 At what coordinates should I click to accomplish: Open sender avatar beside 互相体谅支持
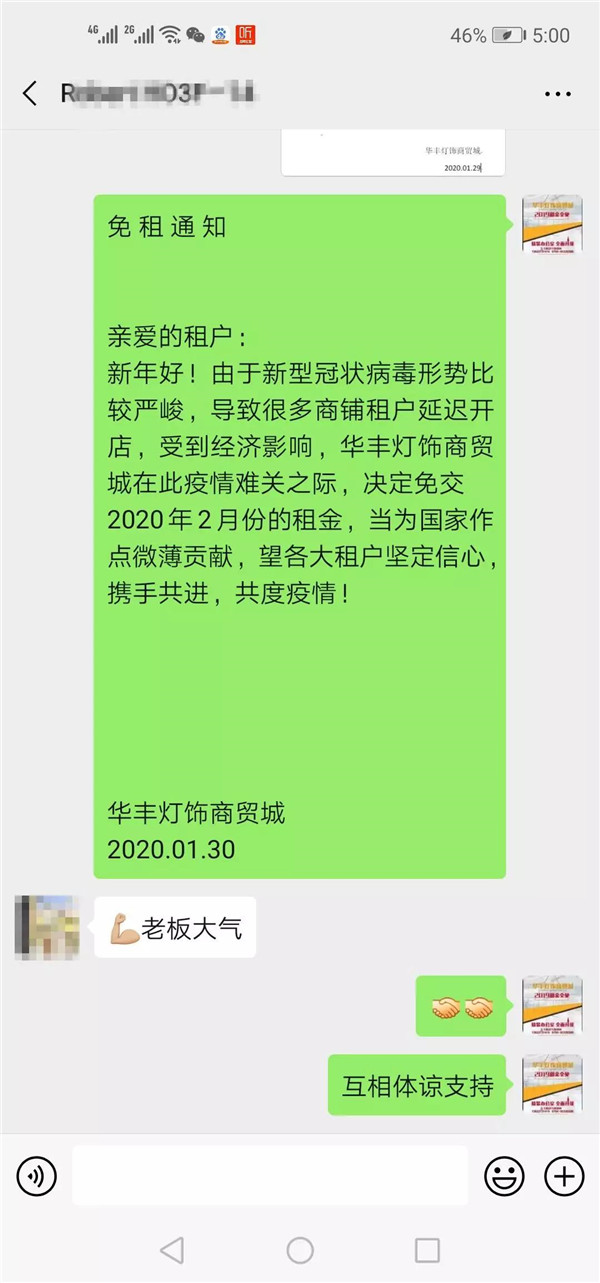(x=552, y=1084)
